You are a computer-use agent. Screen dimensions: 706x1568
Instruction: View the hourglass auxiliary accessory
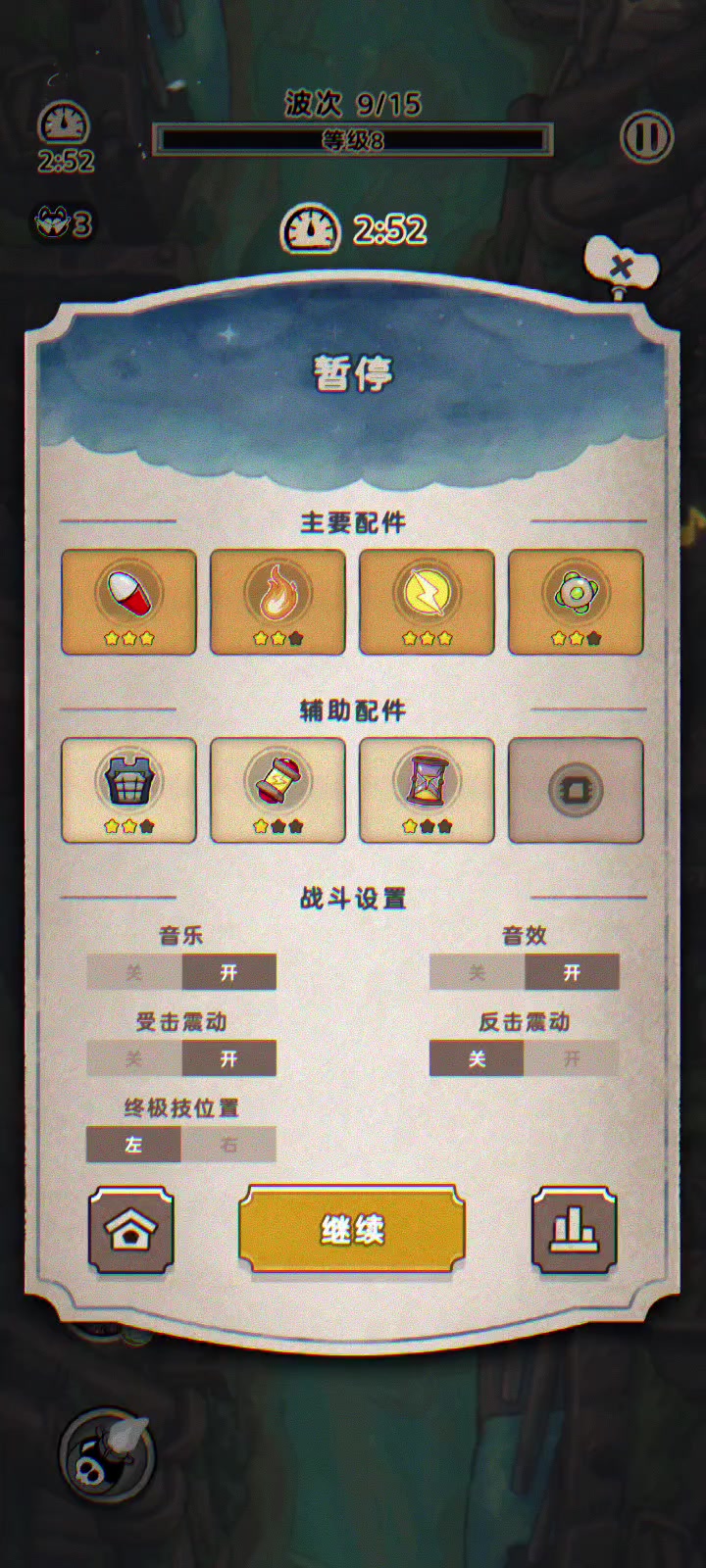point(427,790)
